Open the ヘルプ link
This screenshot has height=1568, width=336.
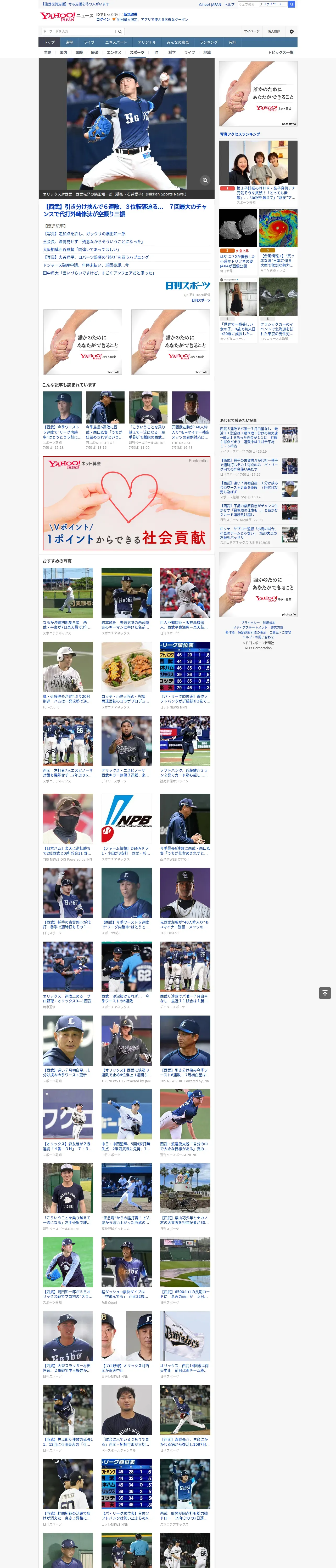229,4
